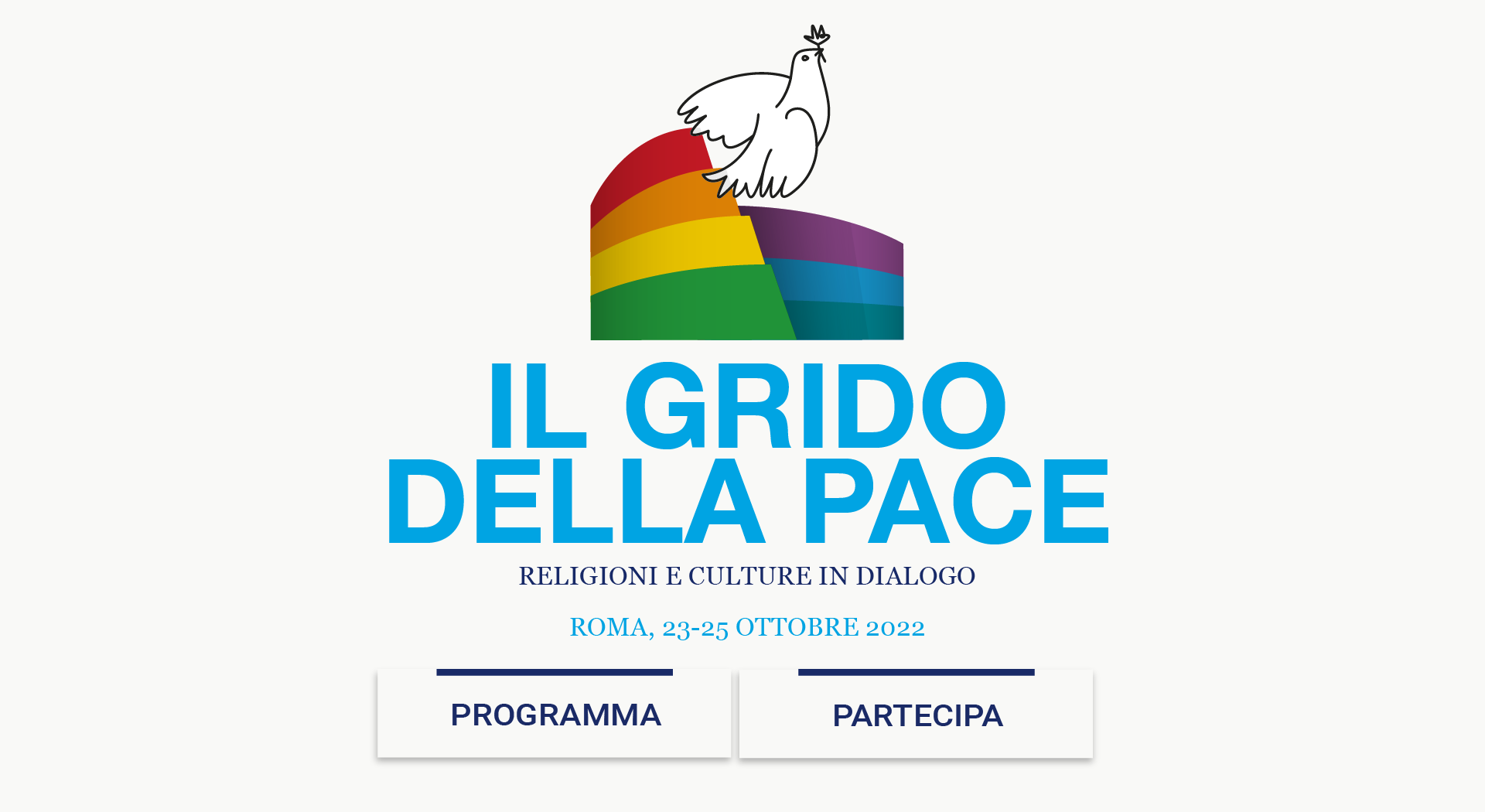Tap the PARTECIPA button
This screenshot has height=812, width=1485.
point(917,715)
